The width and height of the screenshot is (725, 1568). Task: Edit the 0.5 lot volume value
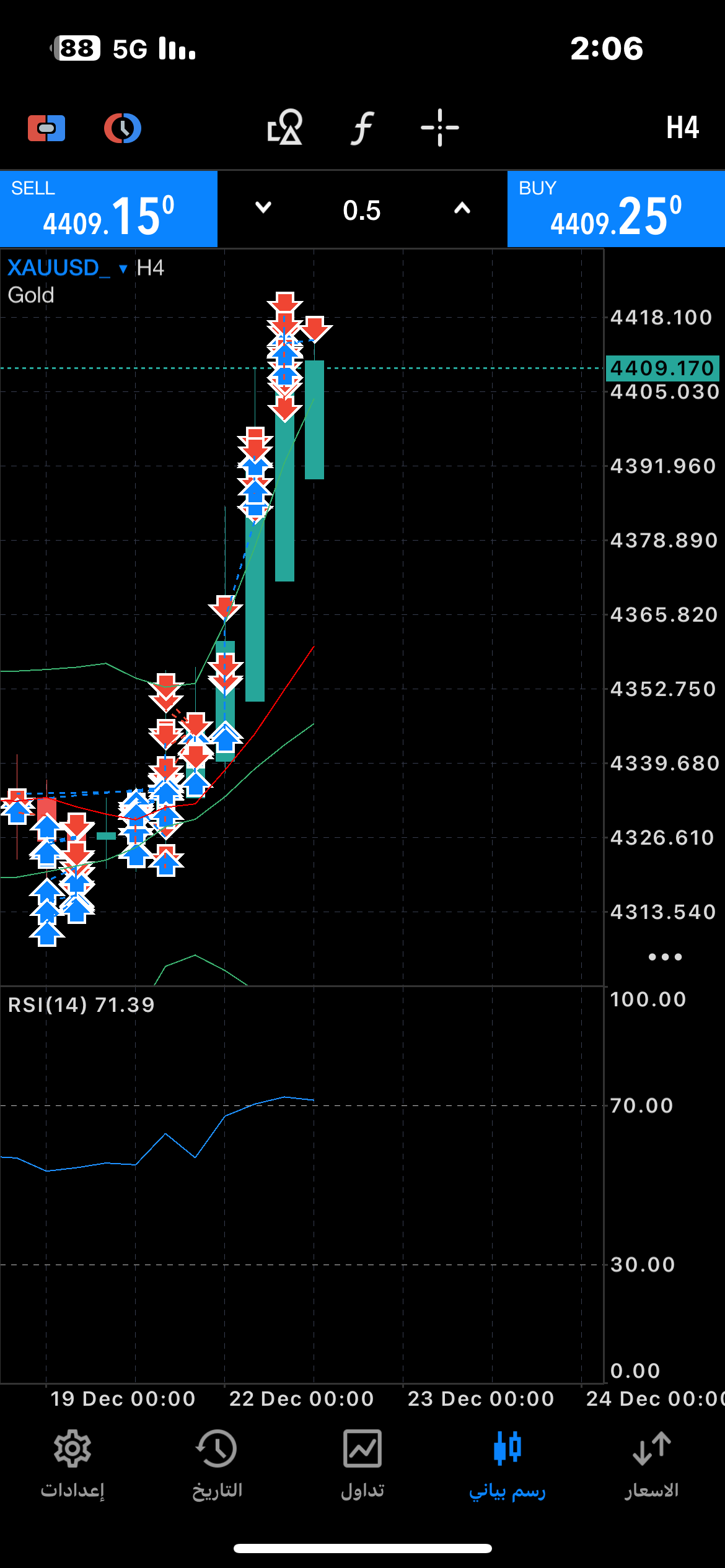(362, 211)
